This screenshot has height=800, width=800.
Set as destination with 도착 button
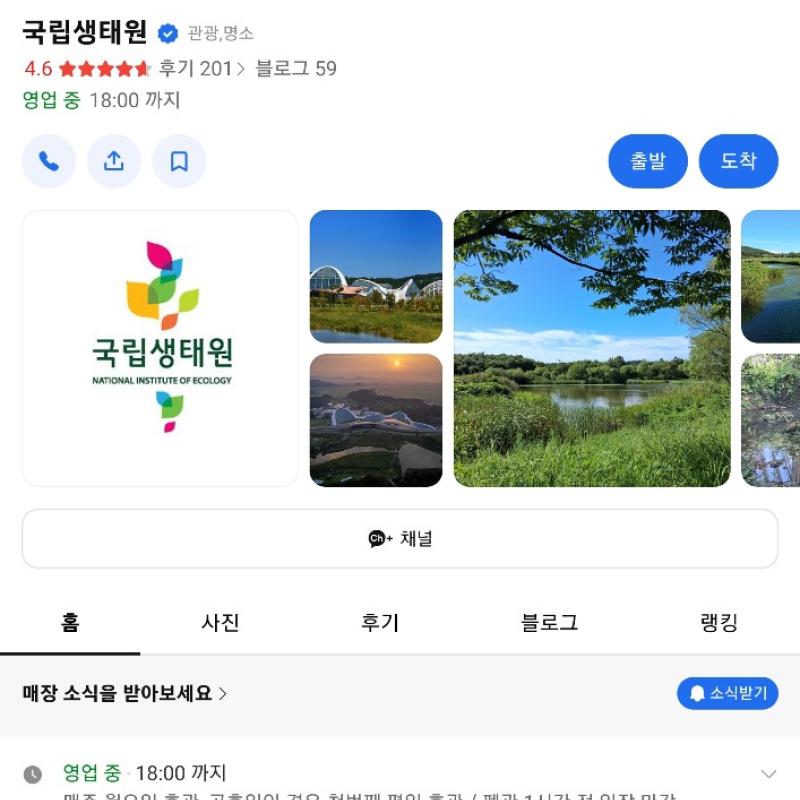click(x=738, y=161)
